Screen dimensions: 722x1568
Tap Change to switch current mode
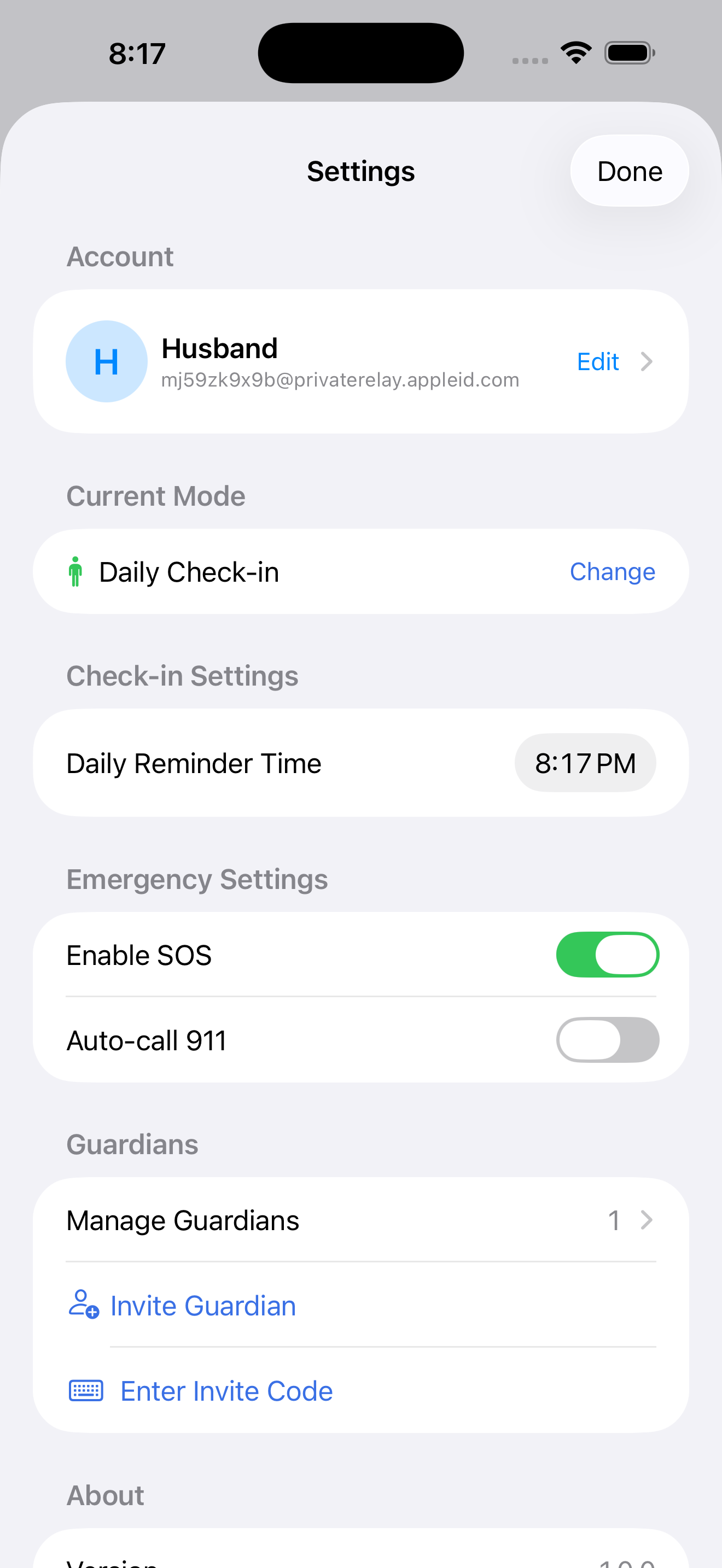coord(613,571)
